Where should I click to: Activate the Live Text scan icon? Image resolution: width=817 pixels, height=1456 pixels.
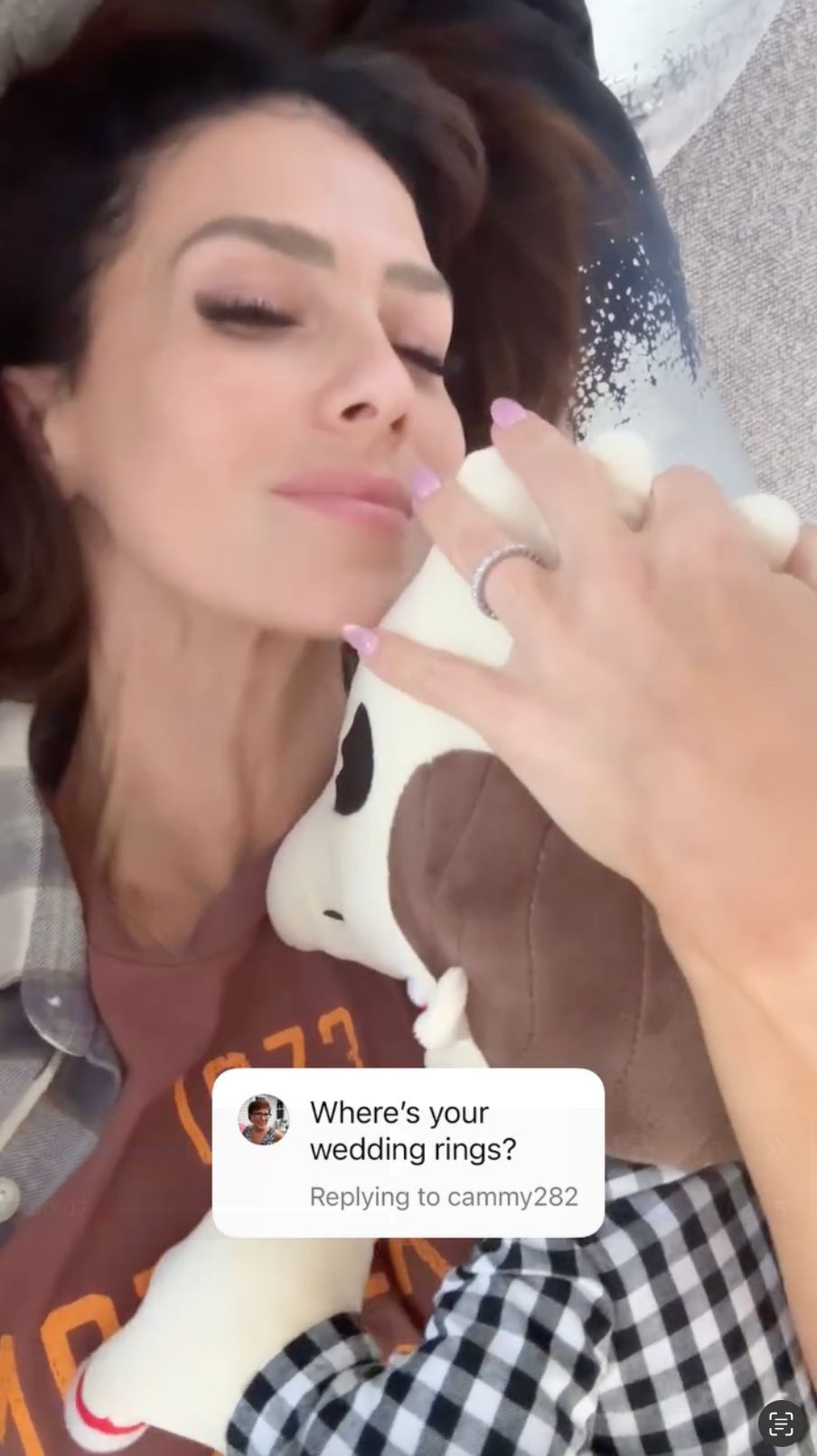[x=781, y=1423]
